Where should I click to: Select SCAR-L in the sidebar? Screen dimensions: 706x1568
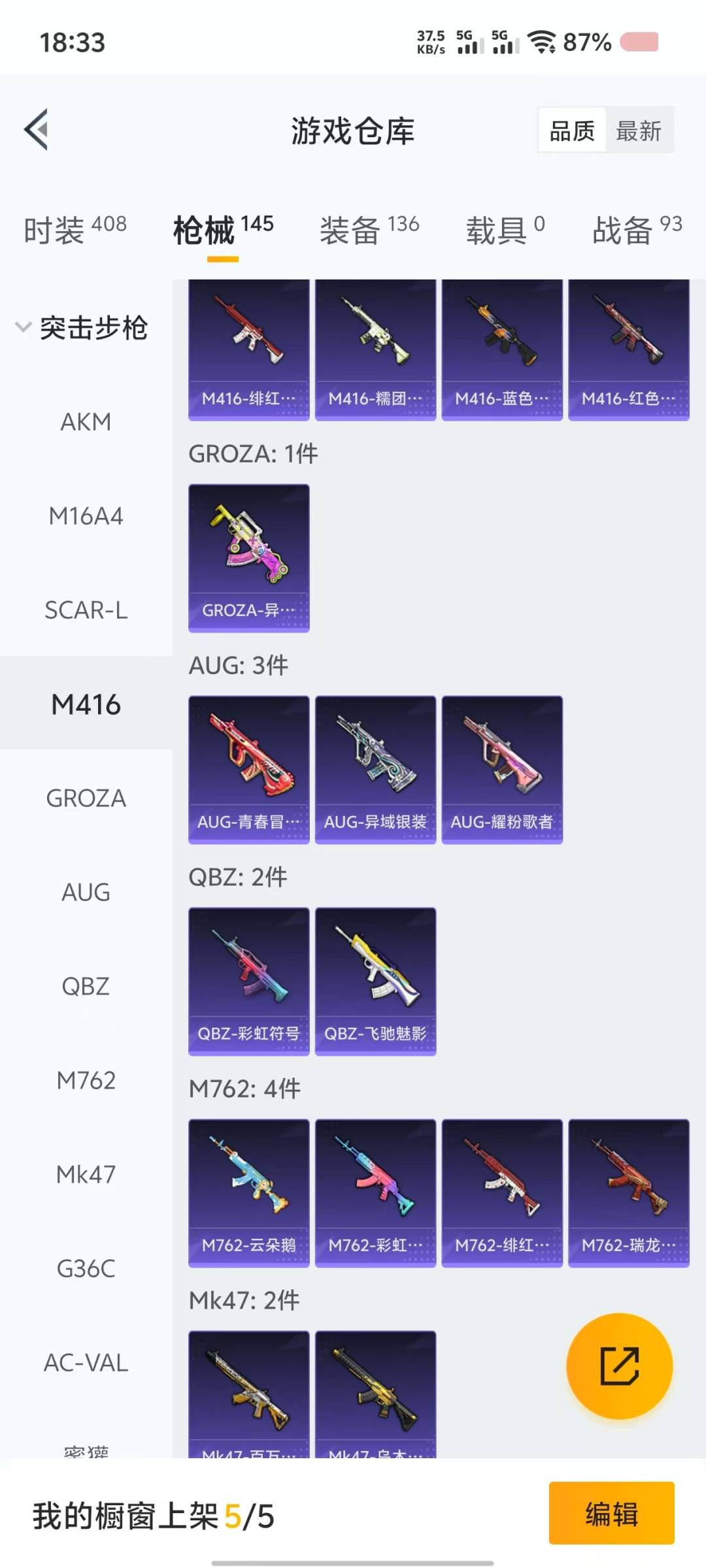[86, 610]
